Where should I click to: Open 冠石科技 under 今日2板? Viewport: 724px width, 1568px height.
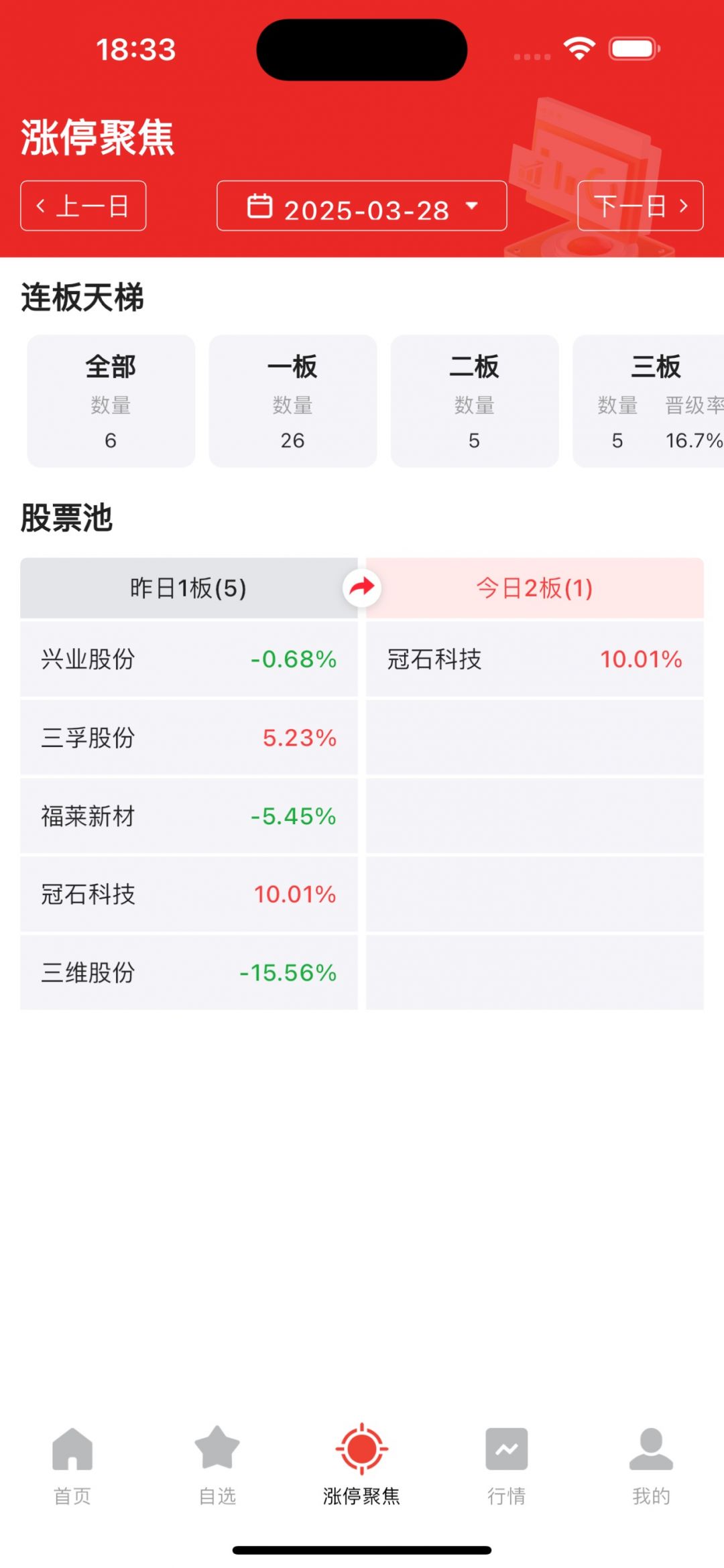coord(534,659)
